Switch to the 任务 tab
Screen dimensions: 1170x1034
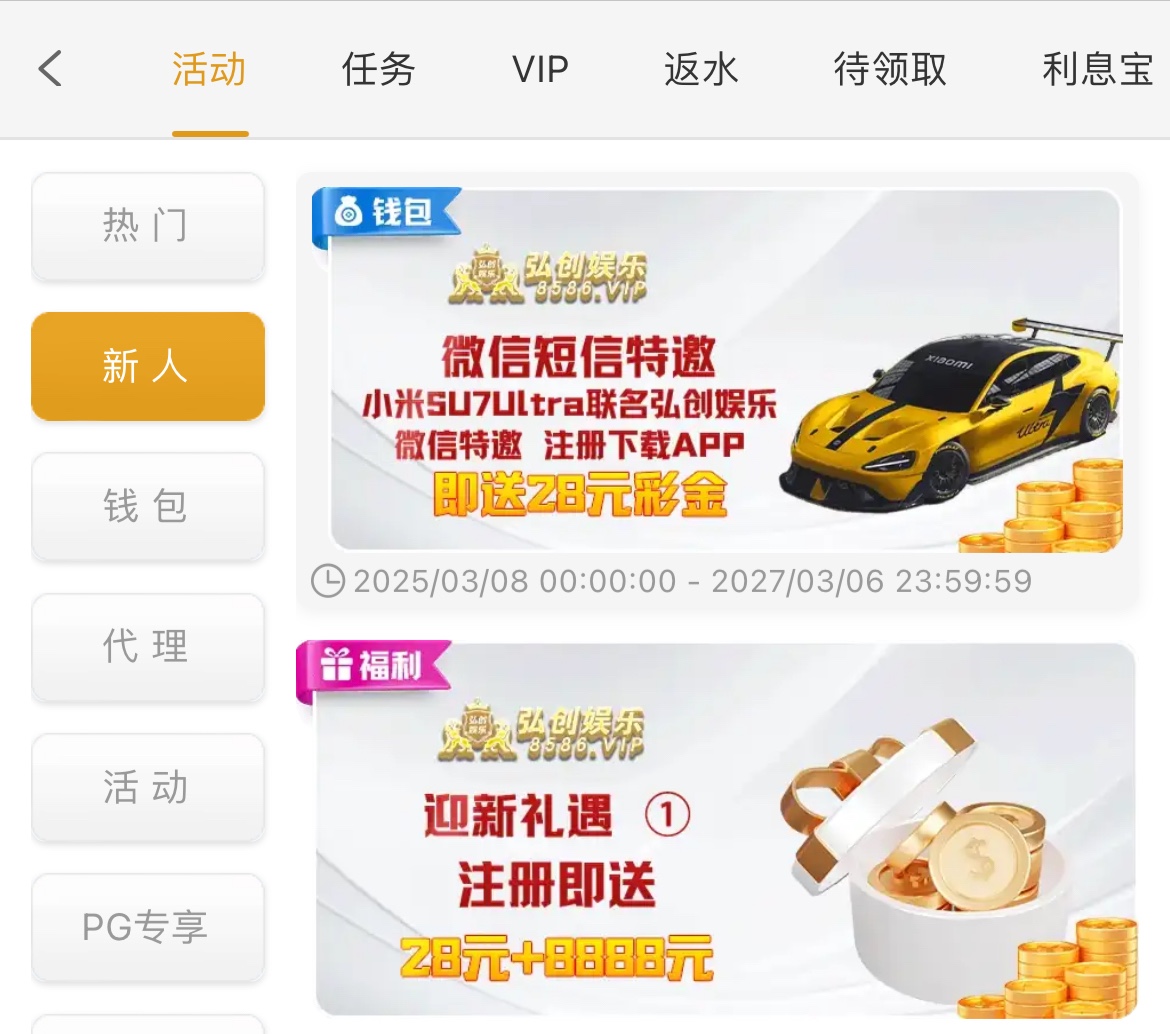(x=378, y=70)
